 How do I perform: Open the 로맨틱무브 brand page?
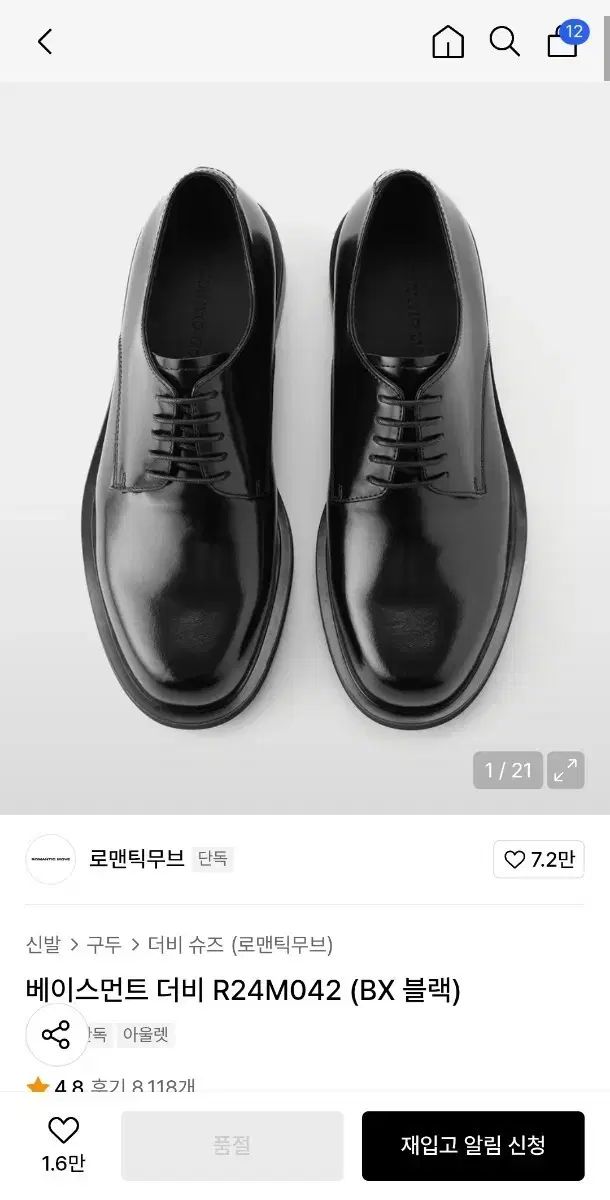click(x=136, y=859)
